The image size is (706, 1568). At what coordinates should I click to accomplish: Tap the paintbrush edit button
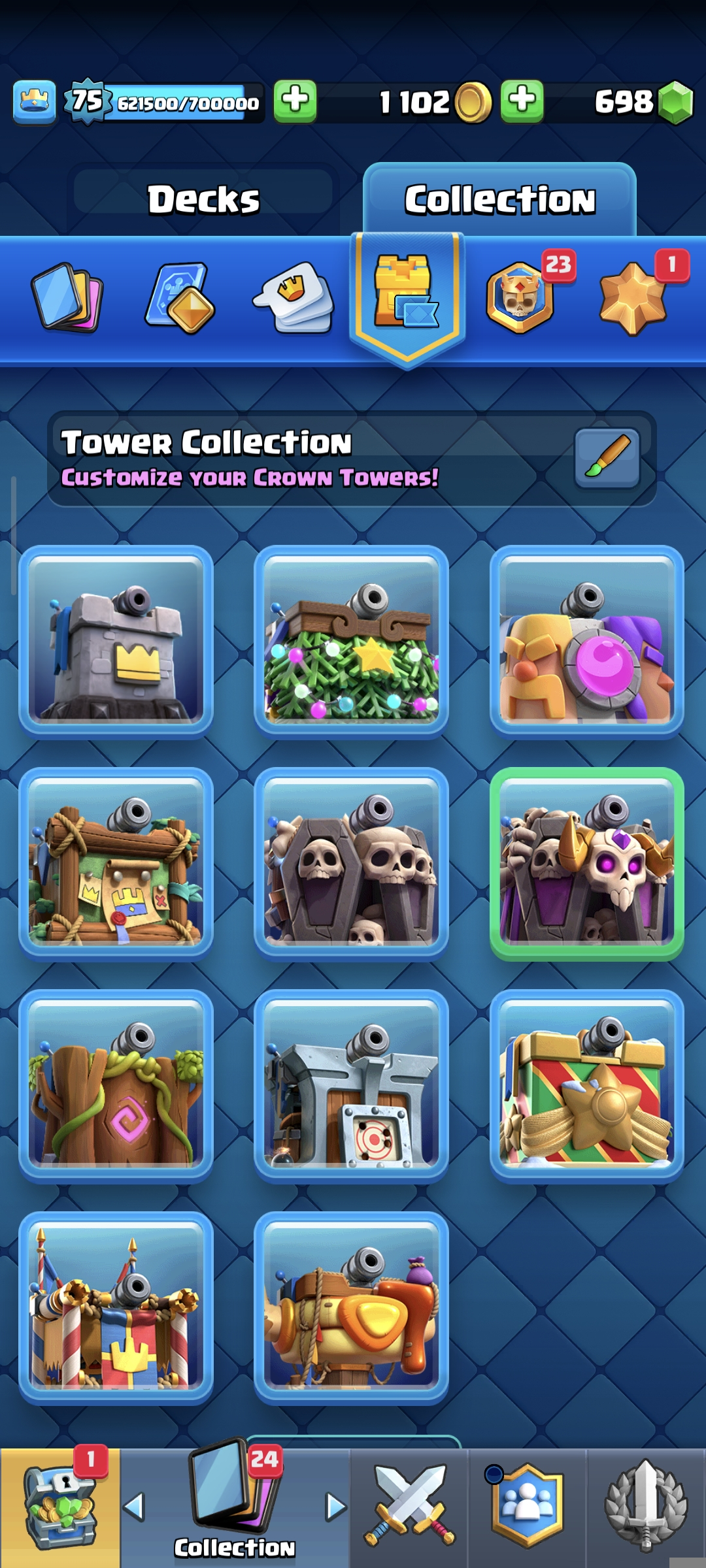pyautogui.click(x=607, y=458)
